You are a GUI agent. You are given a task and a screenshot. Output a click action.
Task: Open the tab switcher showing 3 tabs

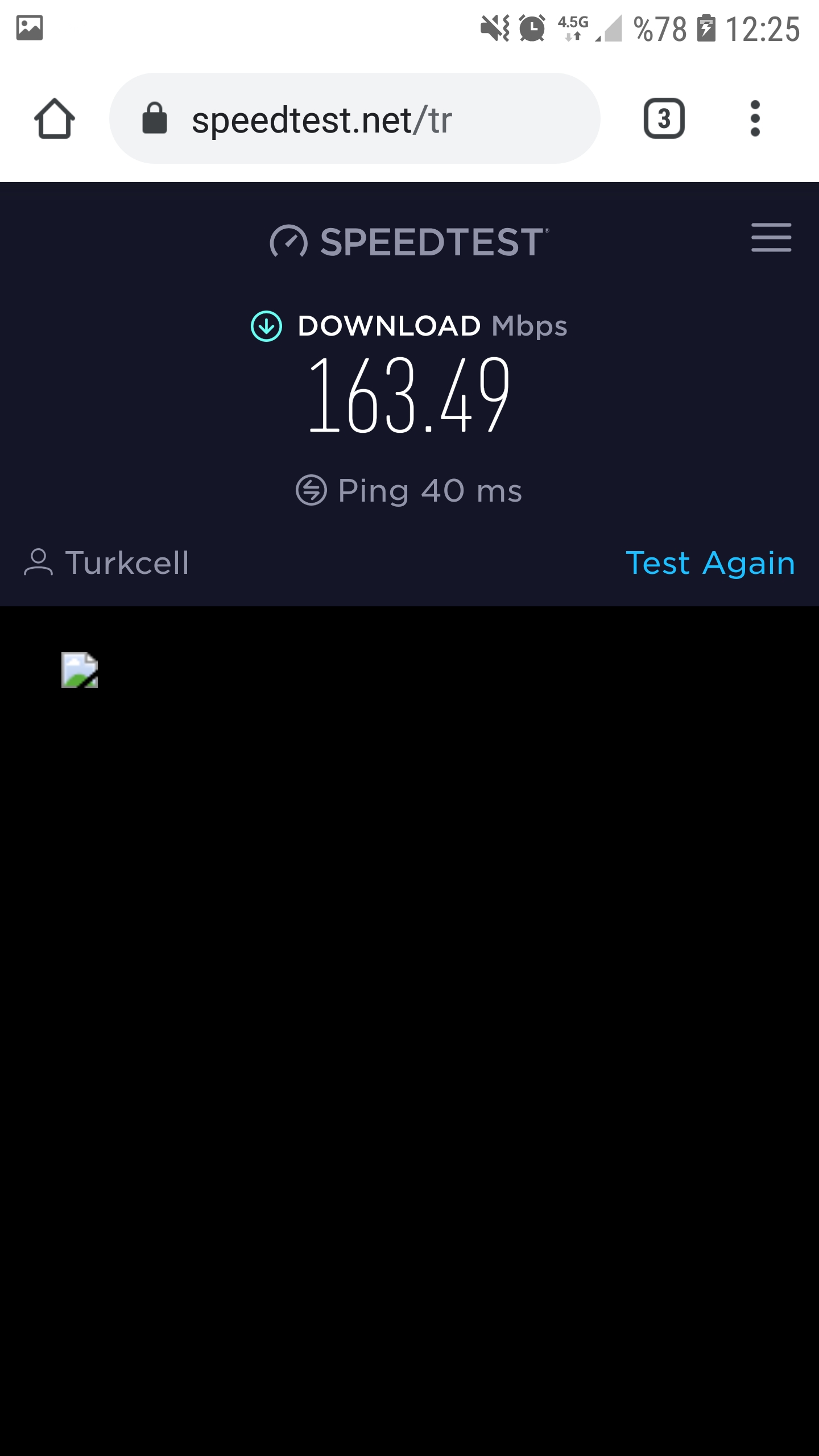[x=664, y=118]
